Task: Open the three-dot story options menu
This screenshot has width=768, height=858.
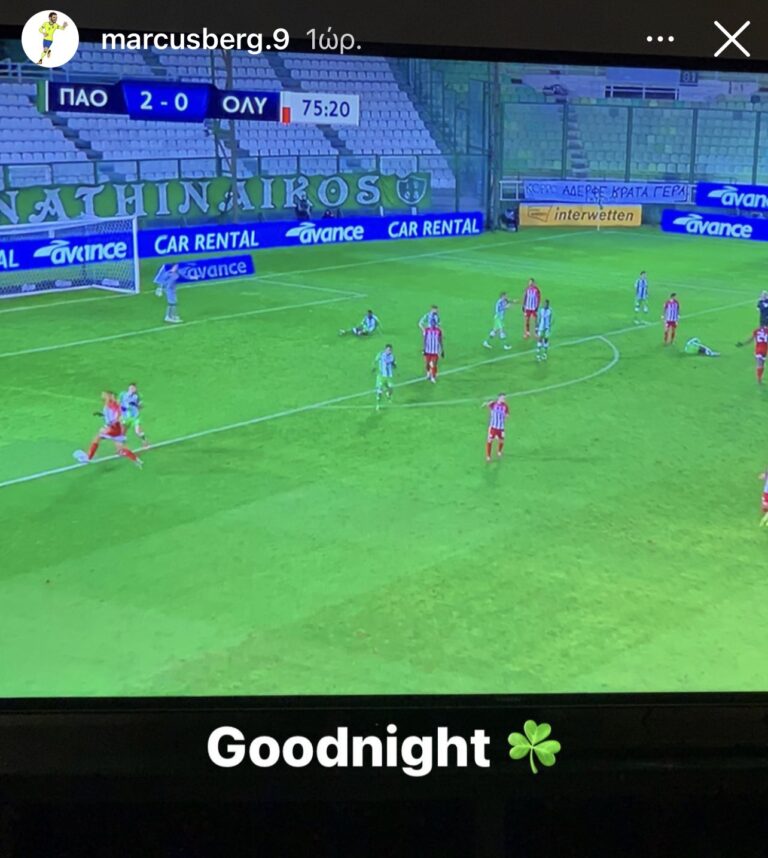Action: point(660,39)
